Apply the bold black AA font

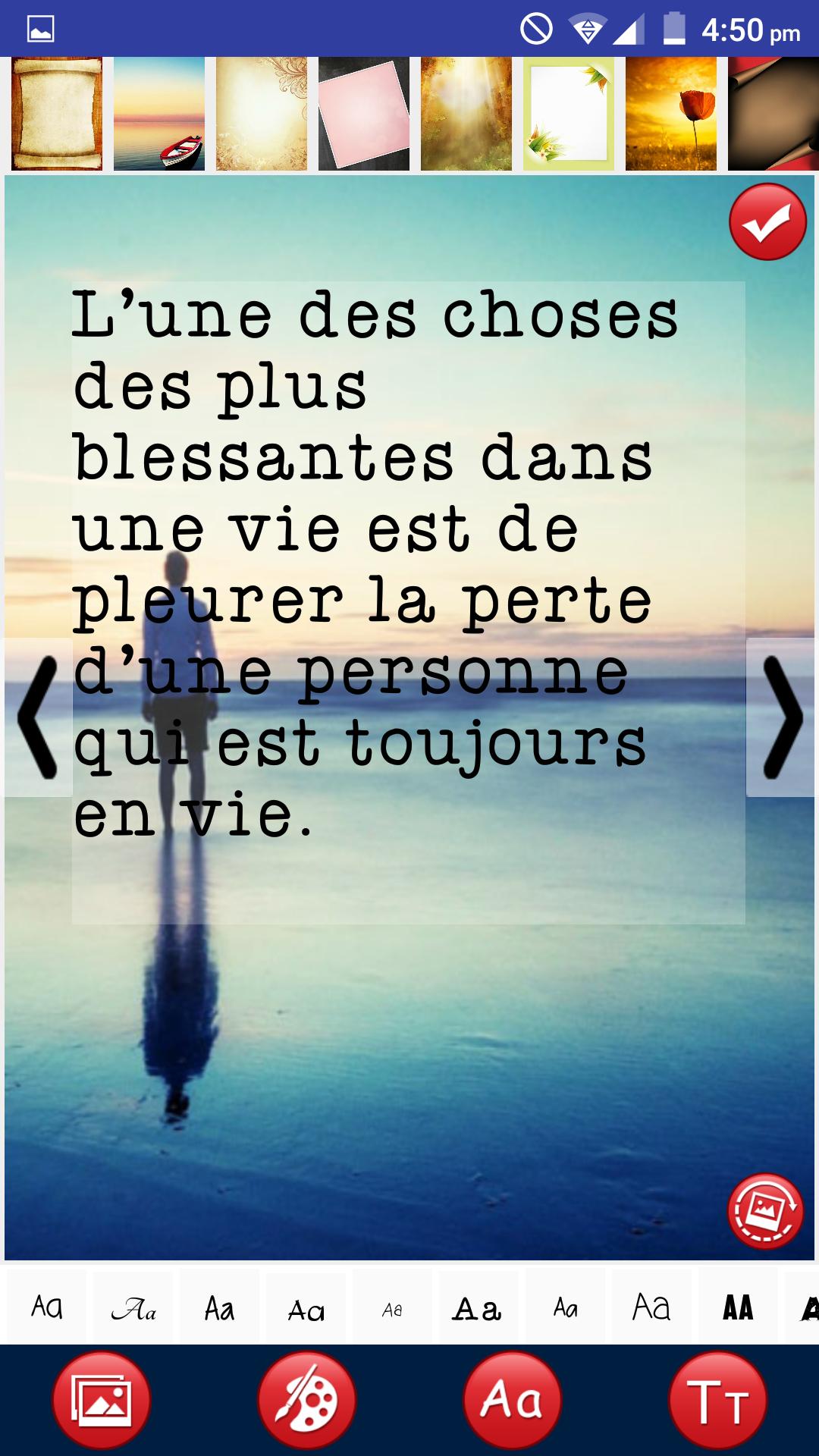point(739,1307)
